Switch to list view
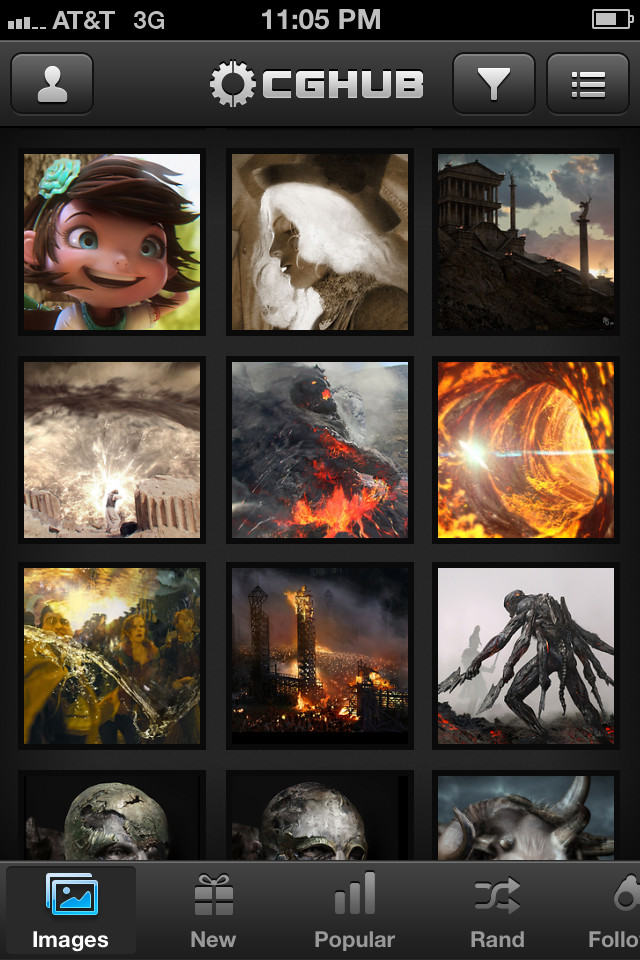This screenshot has height=960, width=640. pos(588,84)
